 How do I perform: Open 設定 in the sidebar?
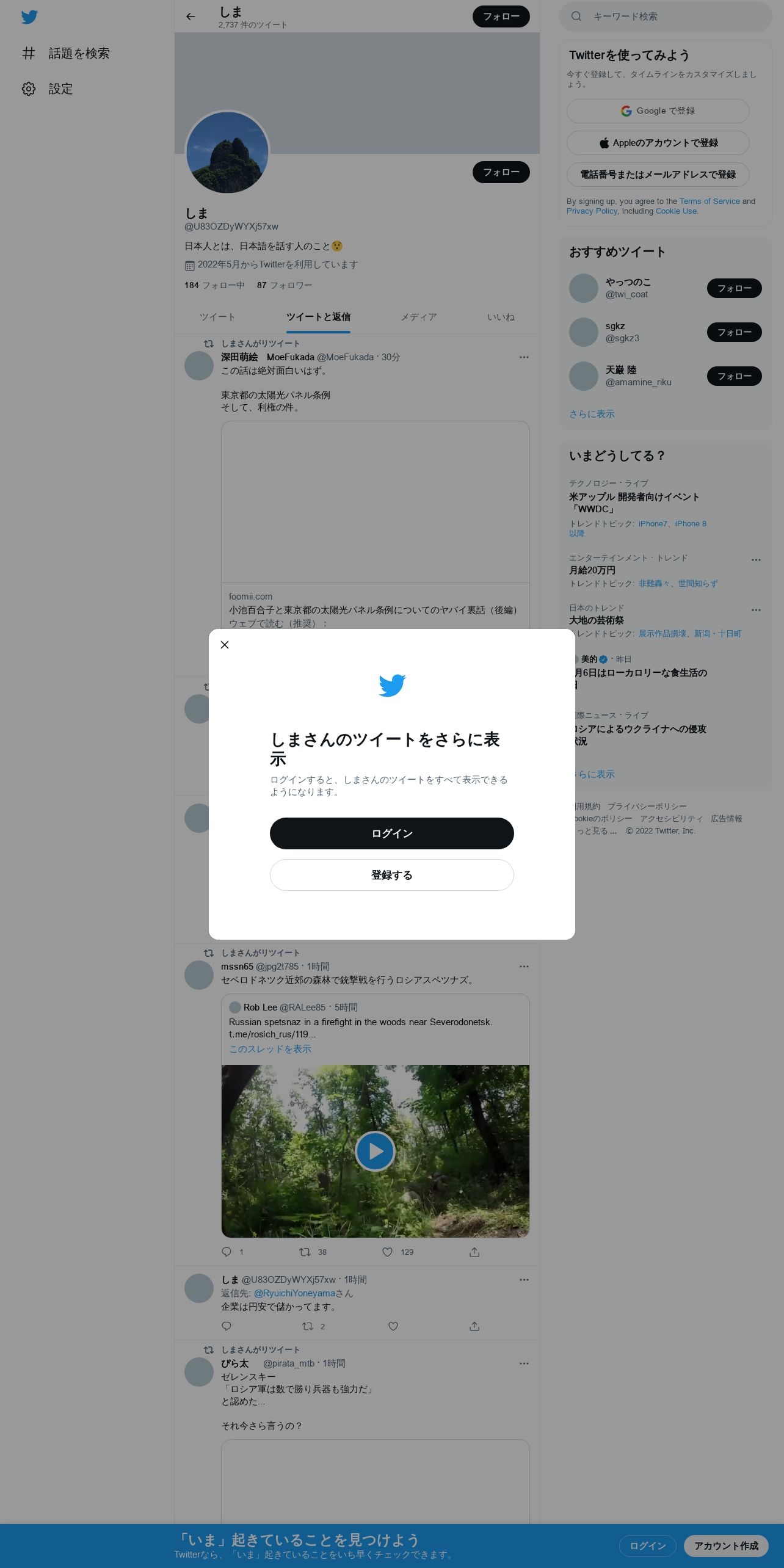[48, 89]
